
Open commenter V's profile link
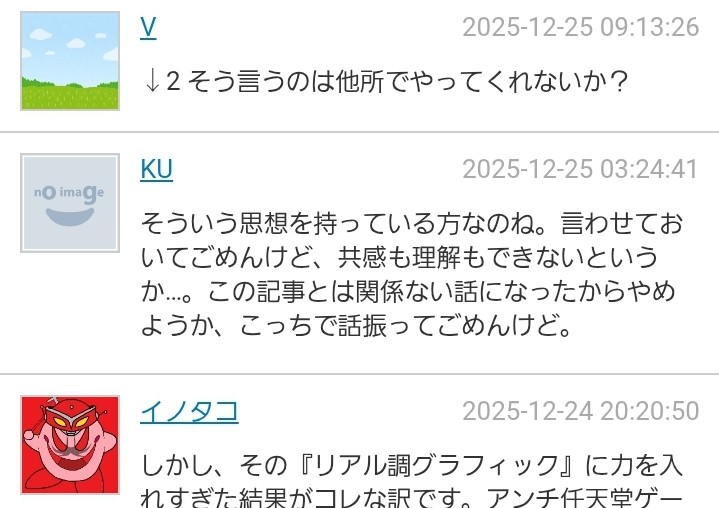coord(148,27)
